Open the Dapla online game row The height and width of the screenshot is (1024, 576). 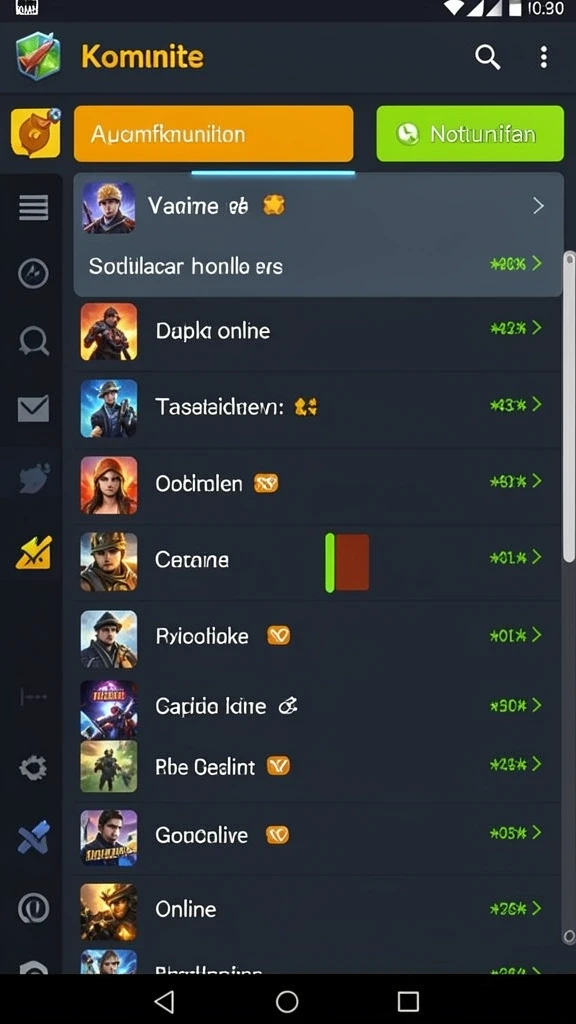click(318, 331)
